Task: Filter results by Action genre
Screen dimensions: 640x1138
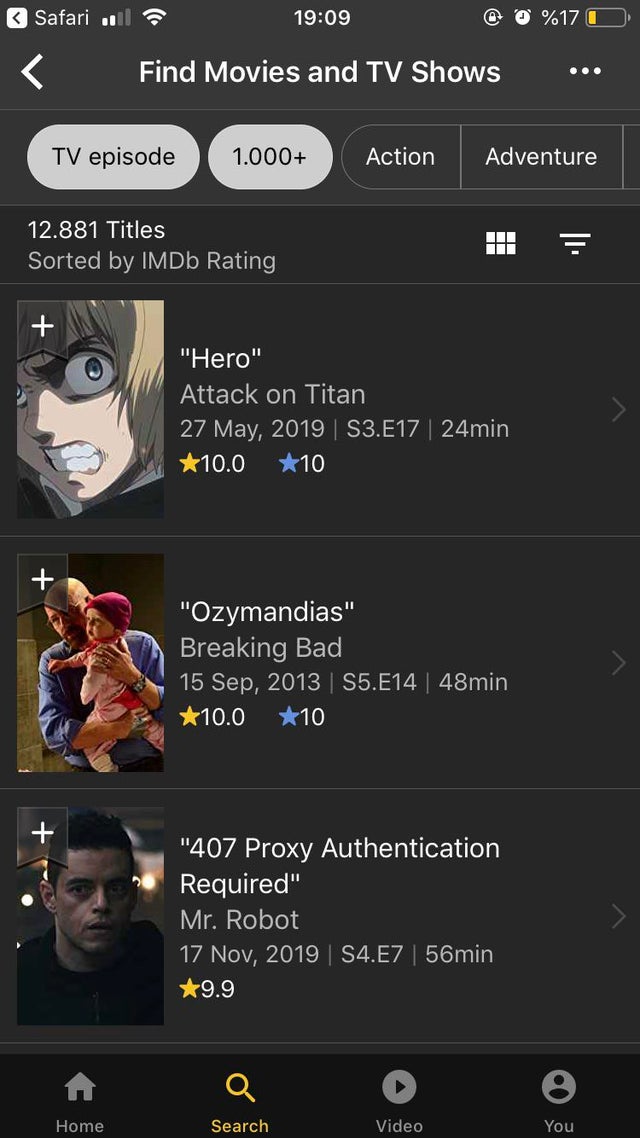Action: point(401,157)
